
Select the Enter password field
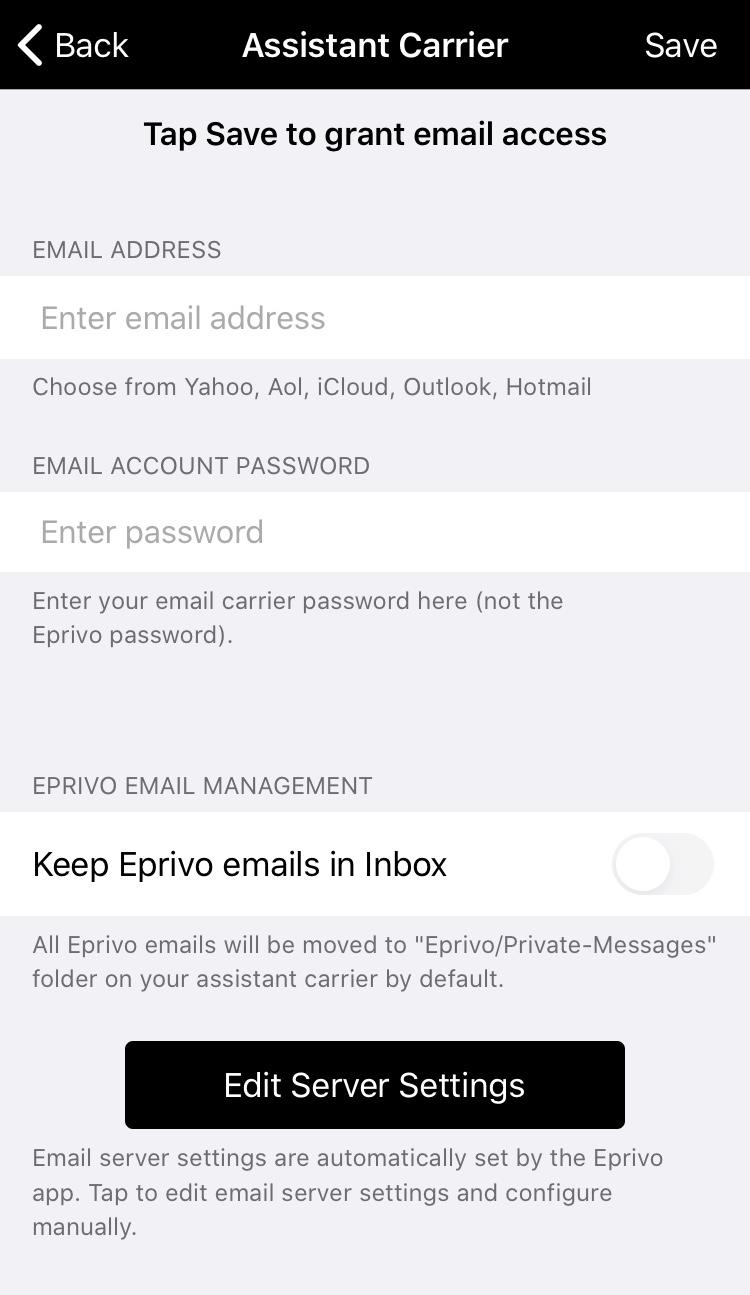[375, 532]
